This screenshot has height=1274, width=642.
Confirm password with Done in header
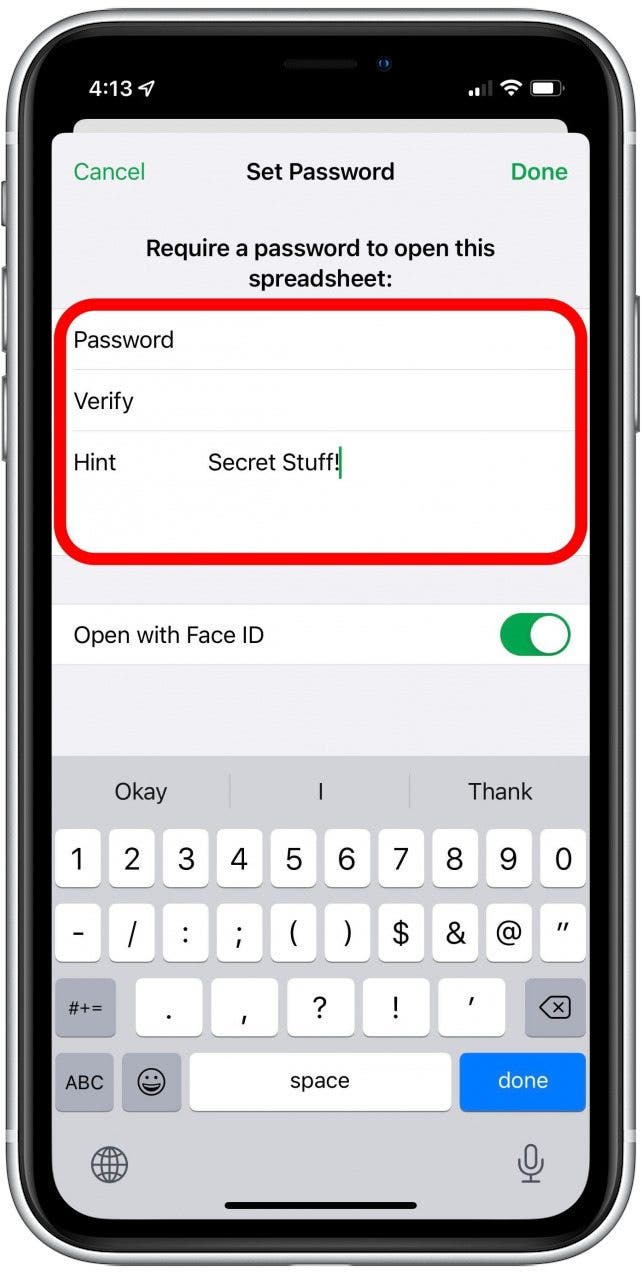[539, 172]
